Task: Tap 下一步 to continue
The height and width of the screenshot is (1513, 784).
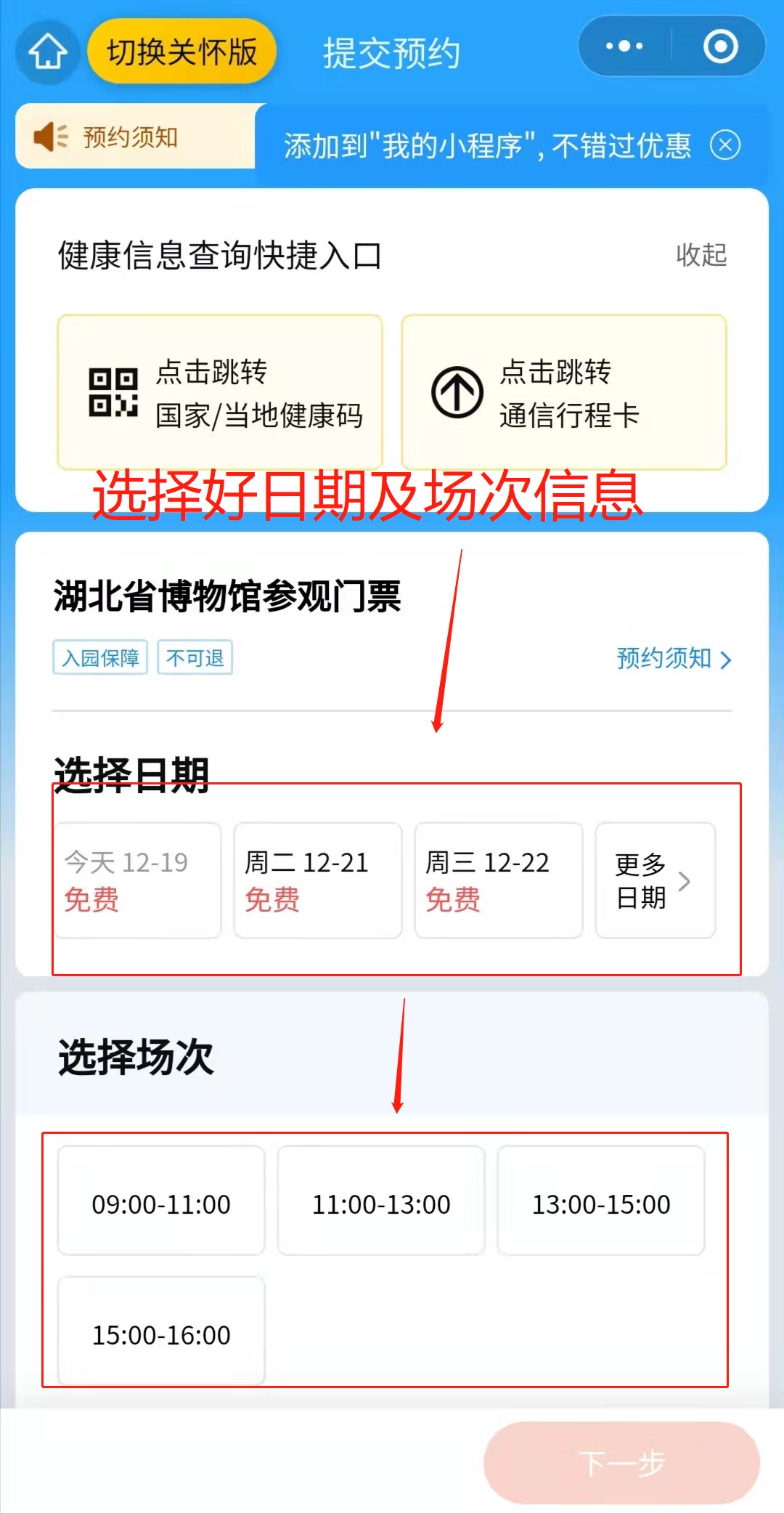Action: click(x=622, y=1463)
